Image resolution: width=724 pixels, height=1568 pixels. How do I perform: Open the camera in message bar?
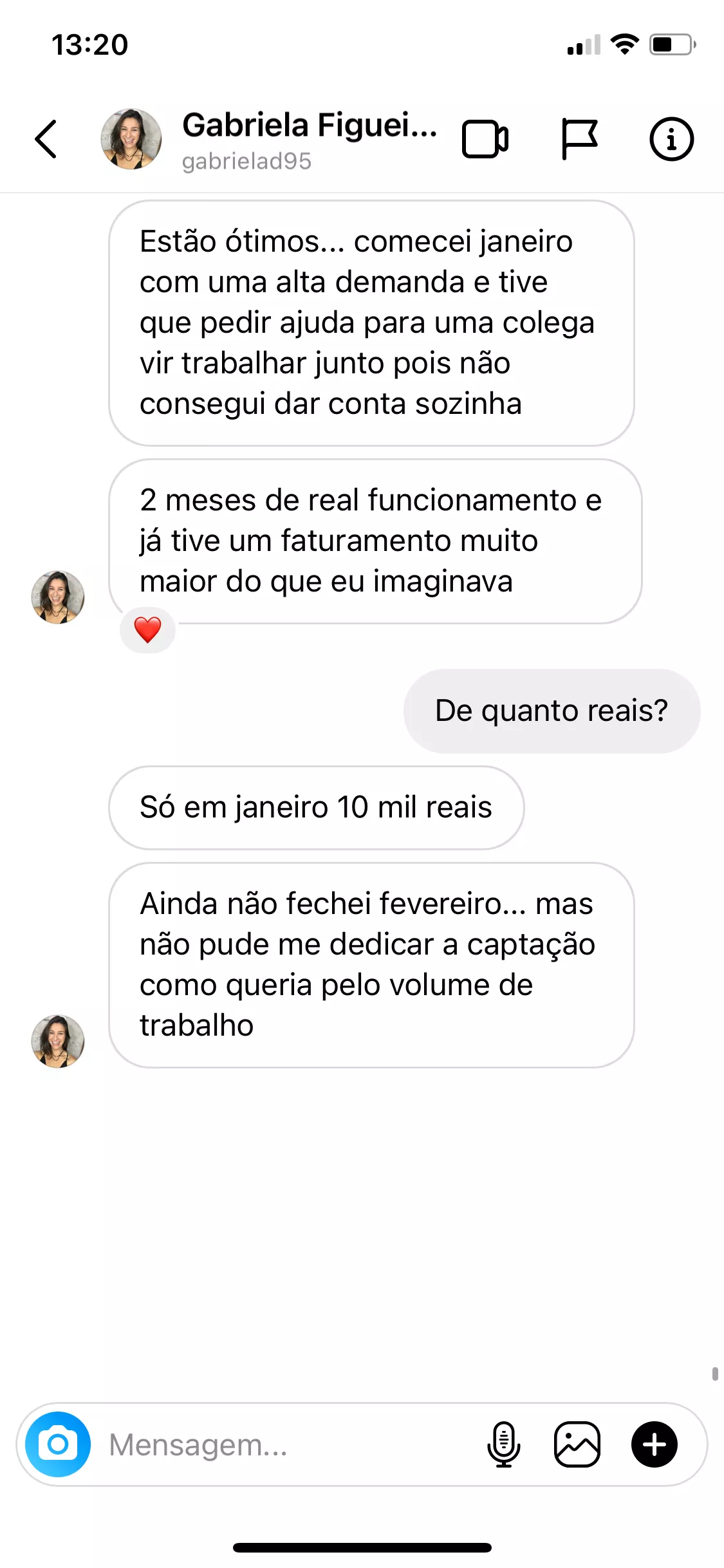[x=58, y=1444]
